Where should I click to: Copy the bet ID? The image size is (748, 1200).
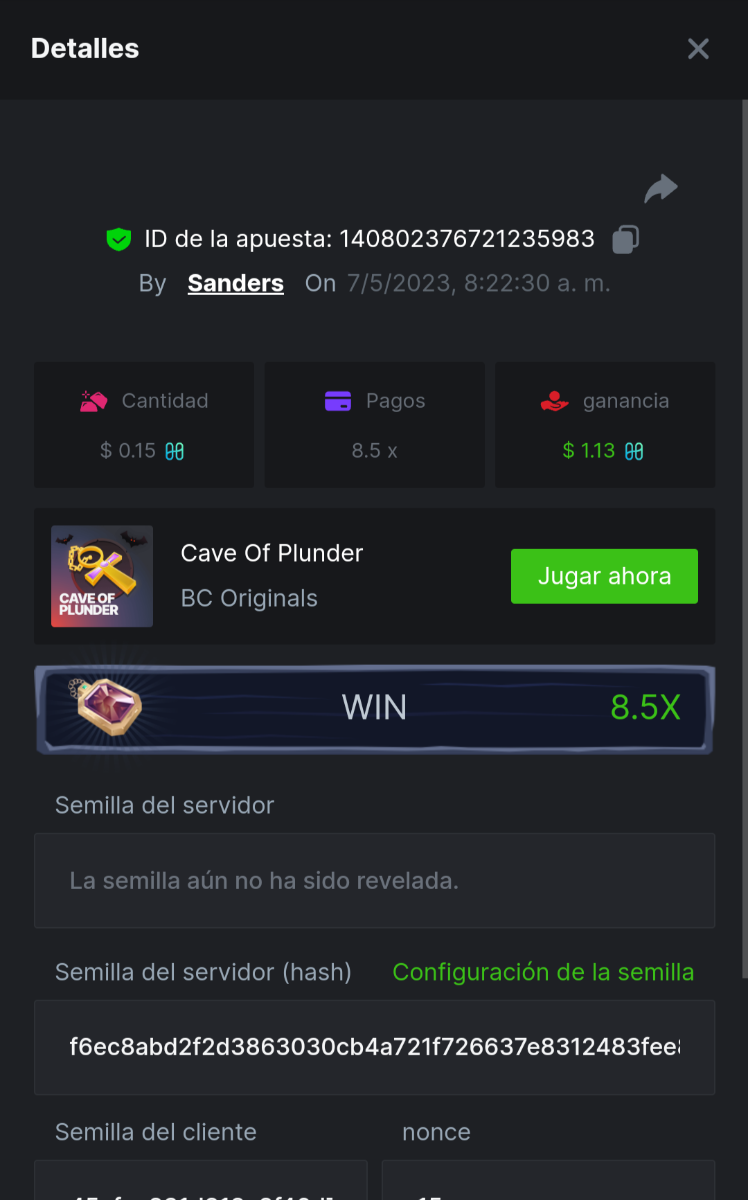click(x=625, y=239)
